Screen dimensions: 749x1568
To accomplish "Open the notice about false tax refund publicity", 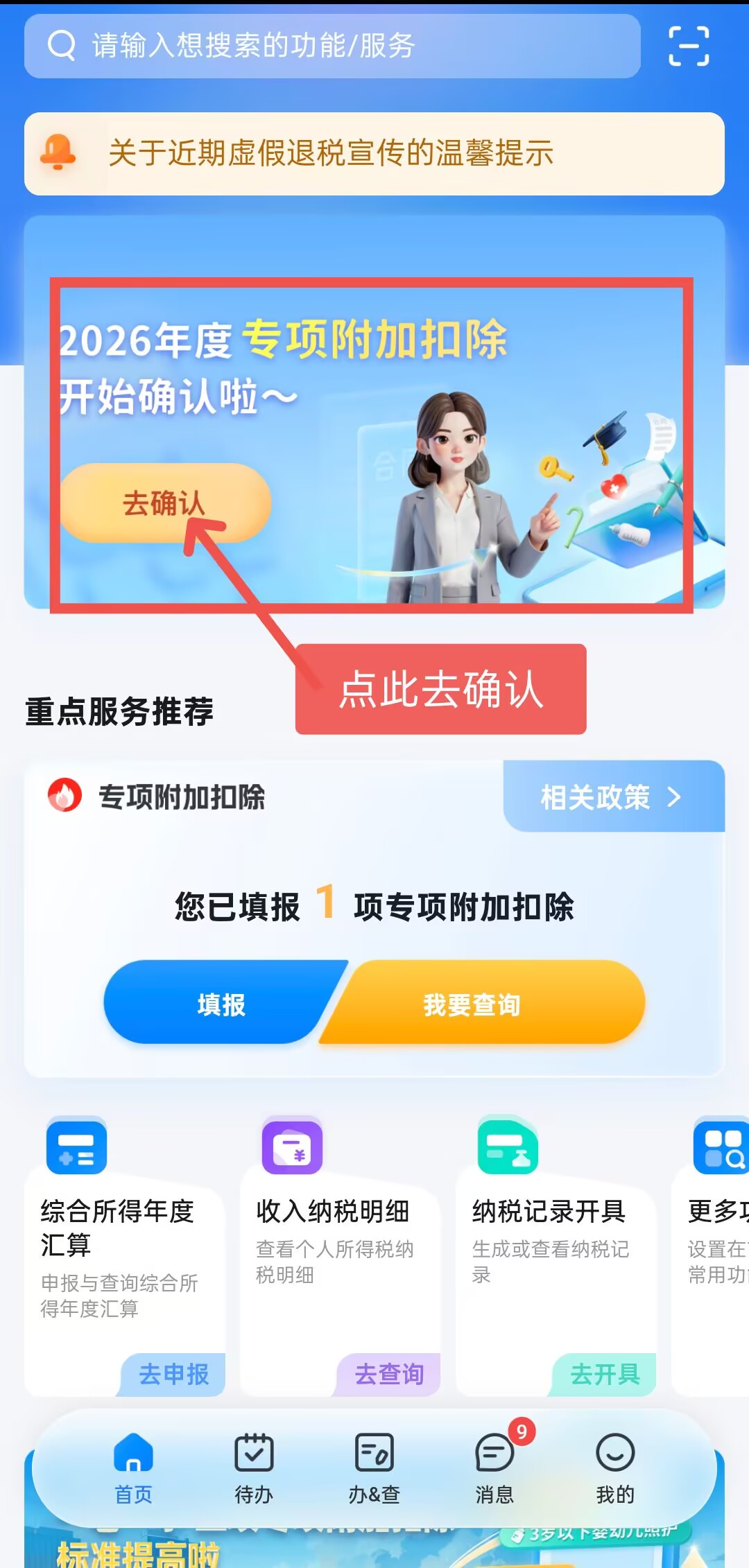I will 374,153.
